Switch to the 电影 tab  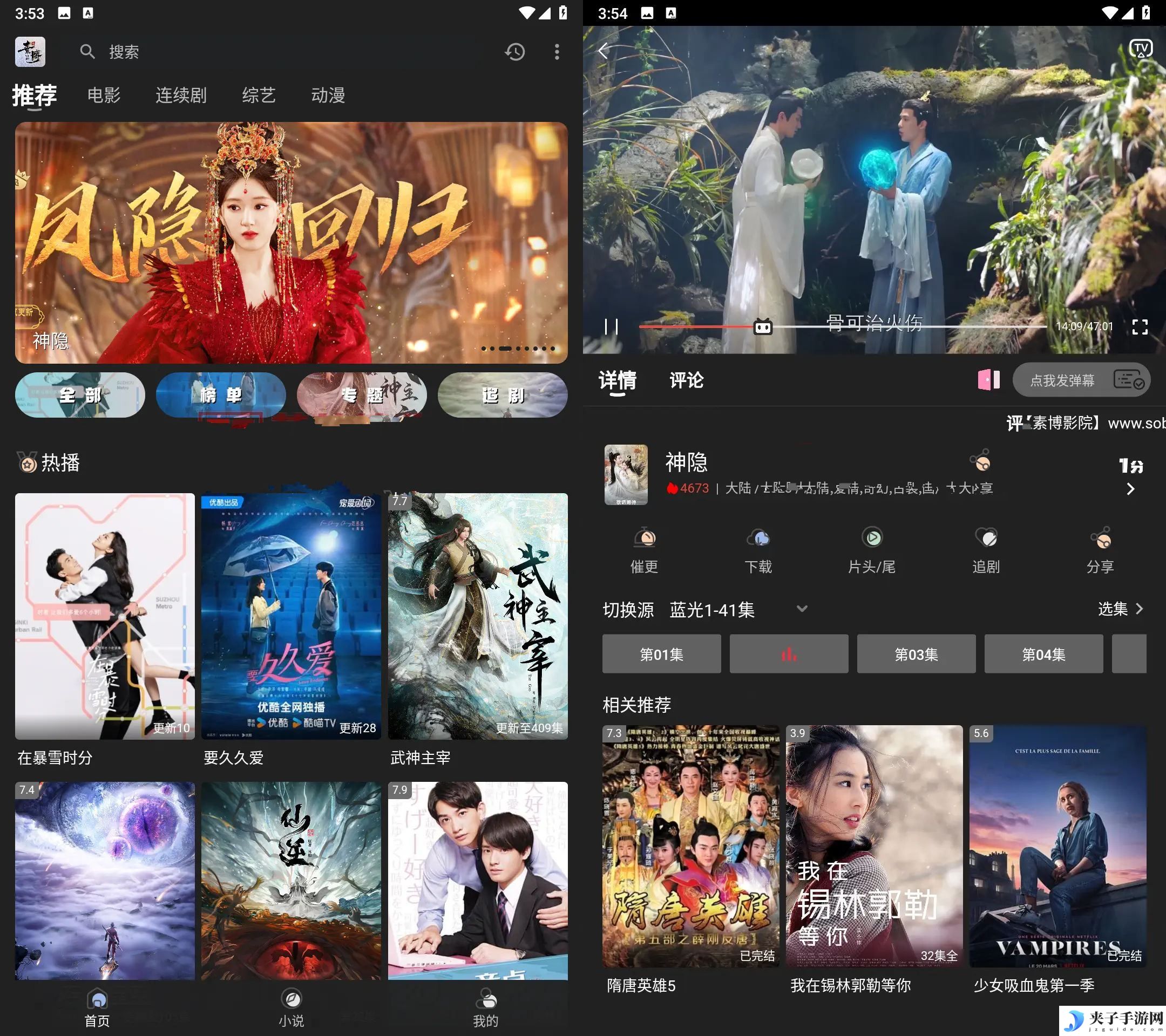pyautogui.click(x=104, y=94)
